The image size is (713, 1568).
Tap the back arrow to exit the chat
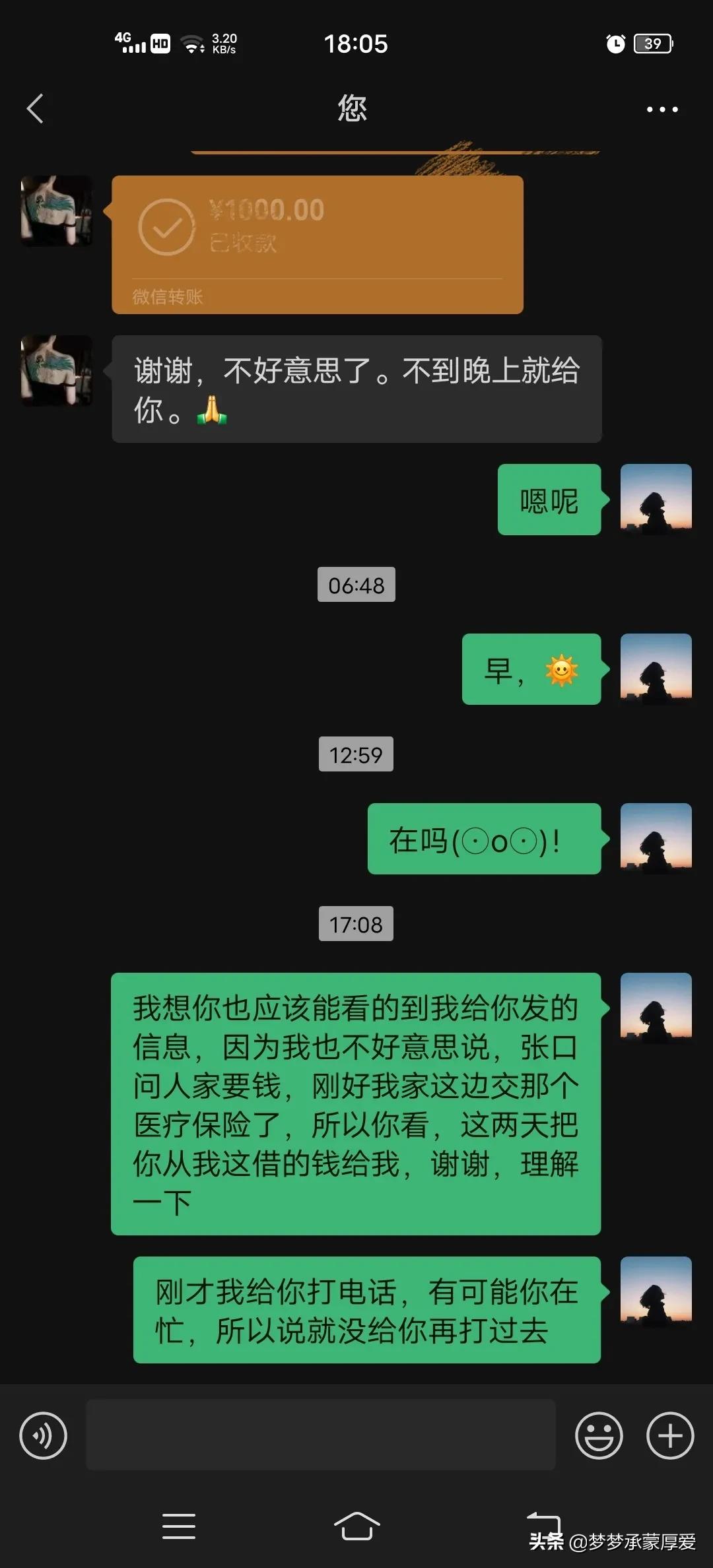36,108
